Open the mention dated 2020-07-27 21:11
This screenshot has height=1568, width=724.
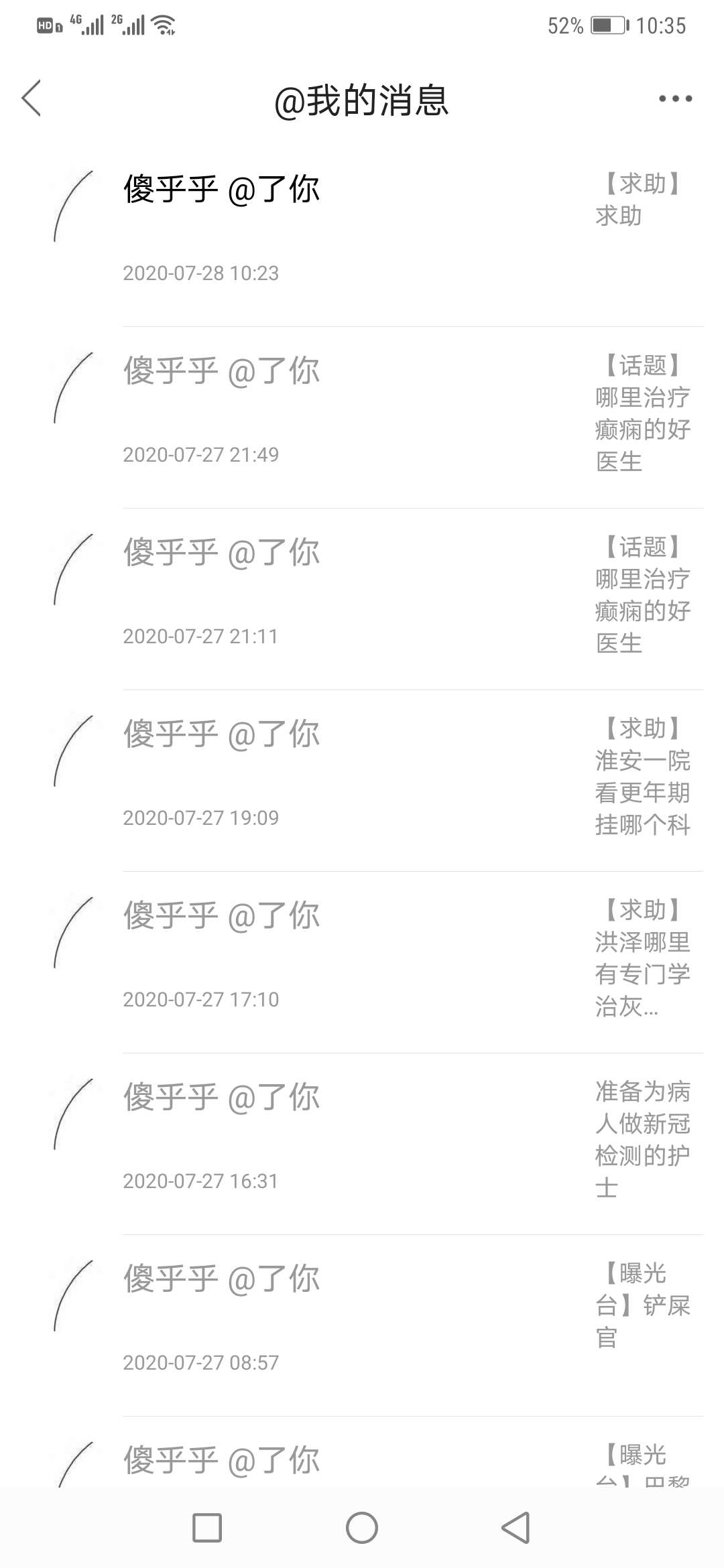pyautogui.click(x=362, y=599)
